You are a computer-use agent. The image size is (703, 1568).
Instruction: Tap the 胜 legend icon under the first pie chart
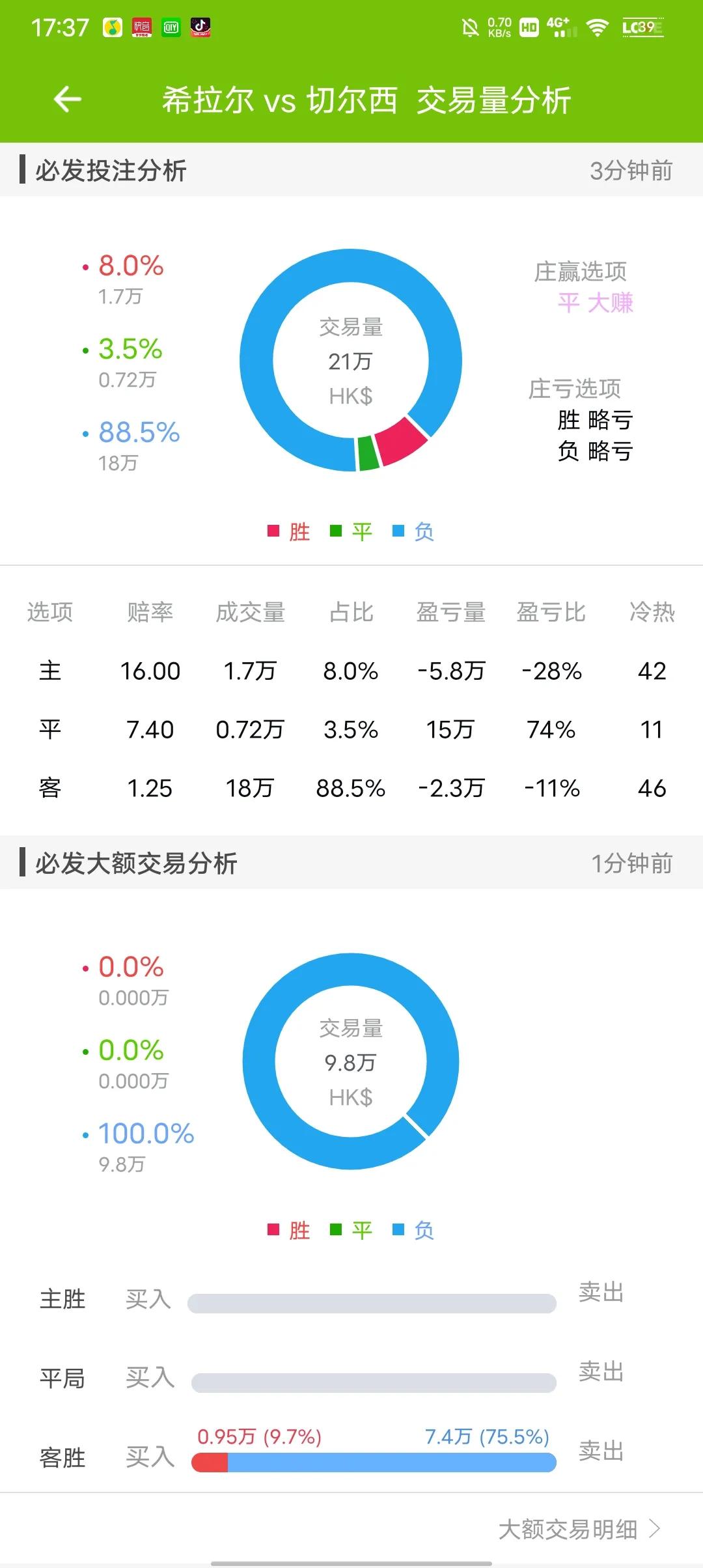pos(273,531)
